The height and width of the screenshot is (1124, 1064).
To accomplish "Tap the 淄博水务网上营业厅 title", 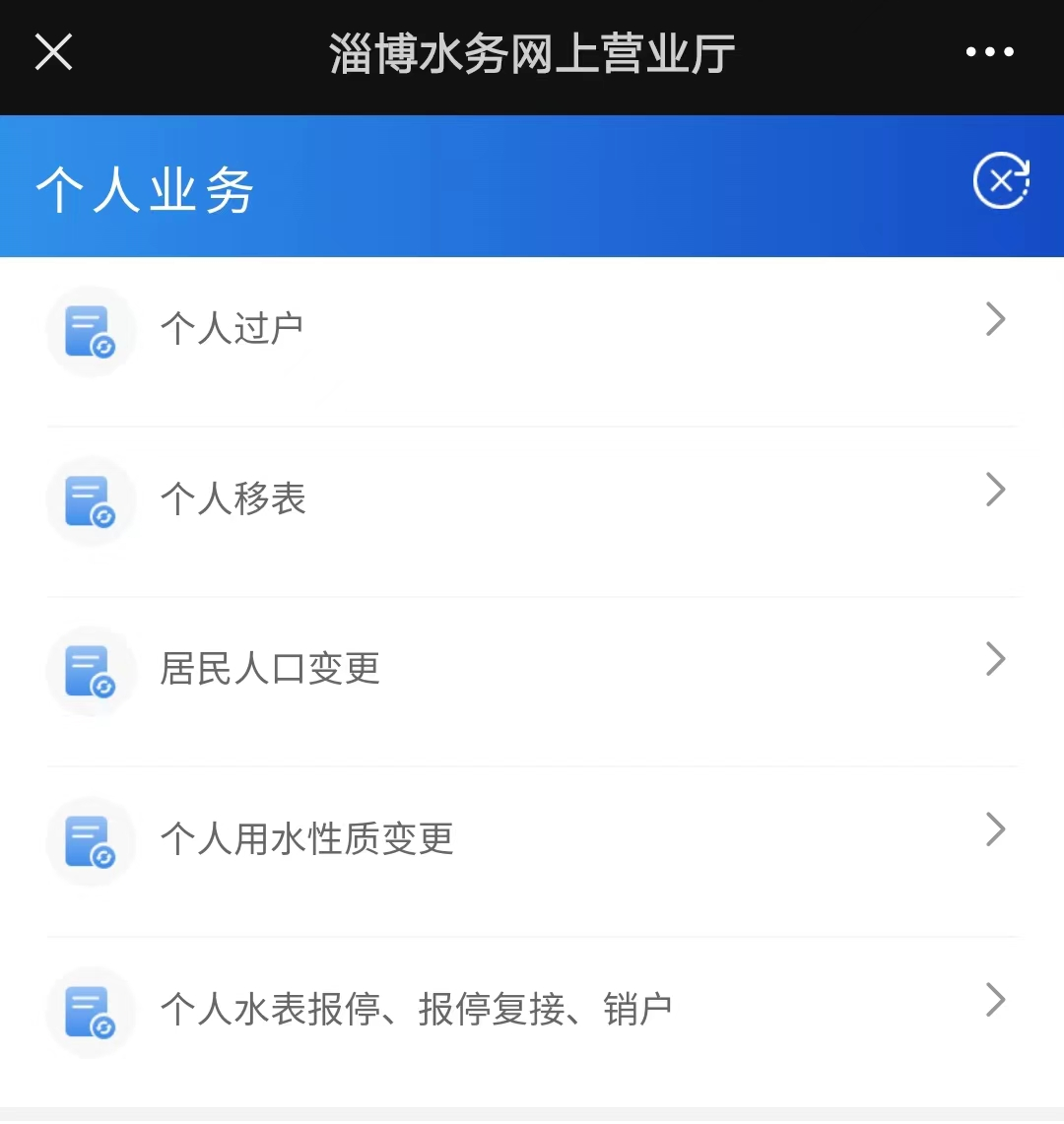I will [x=532, y=54].
